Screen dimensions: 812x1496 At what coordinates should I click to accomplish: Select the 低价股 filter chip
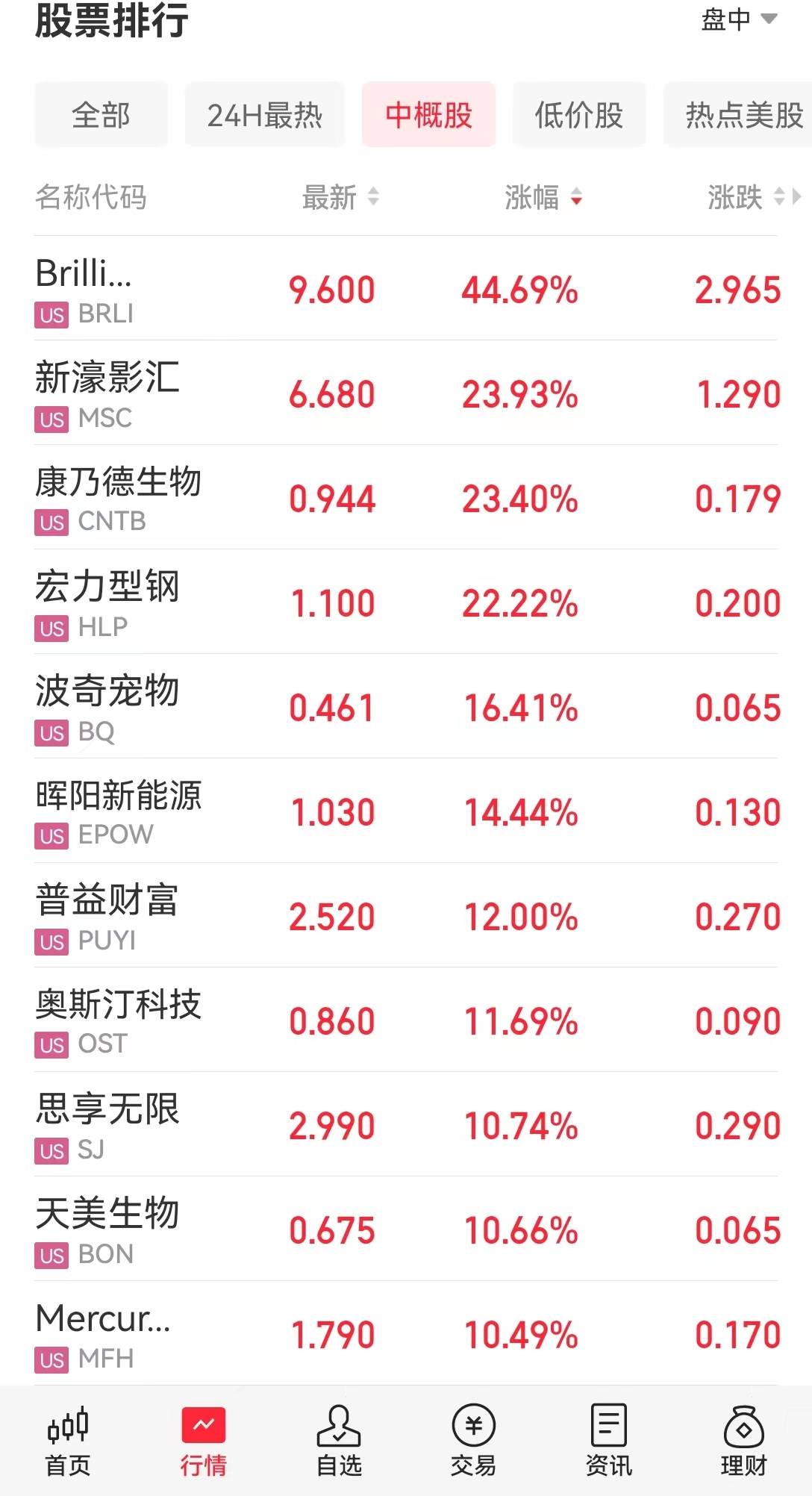coord(578,115)
